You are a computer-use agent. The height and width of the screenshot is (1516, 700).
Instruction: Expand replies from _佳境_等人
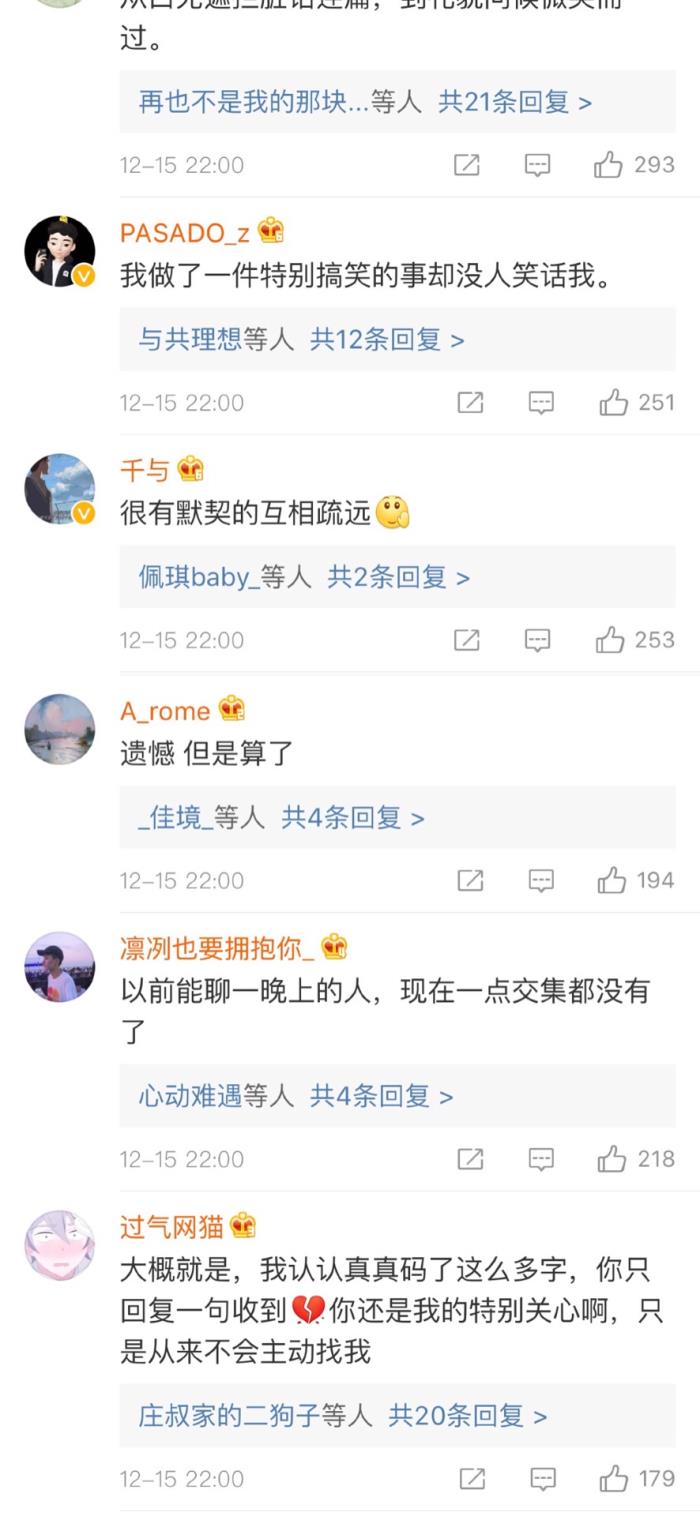click(x=281, y=818)
